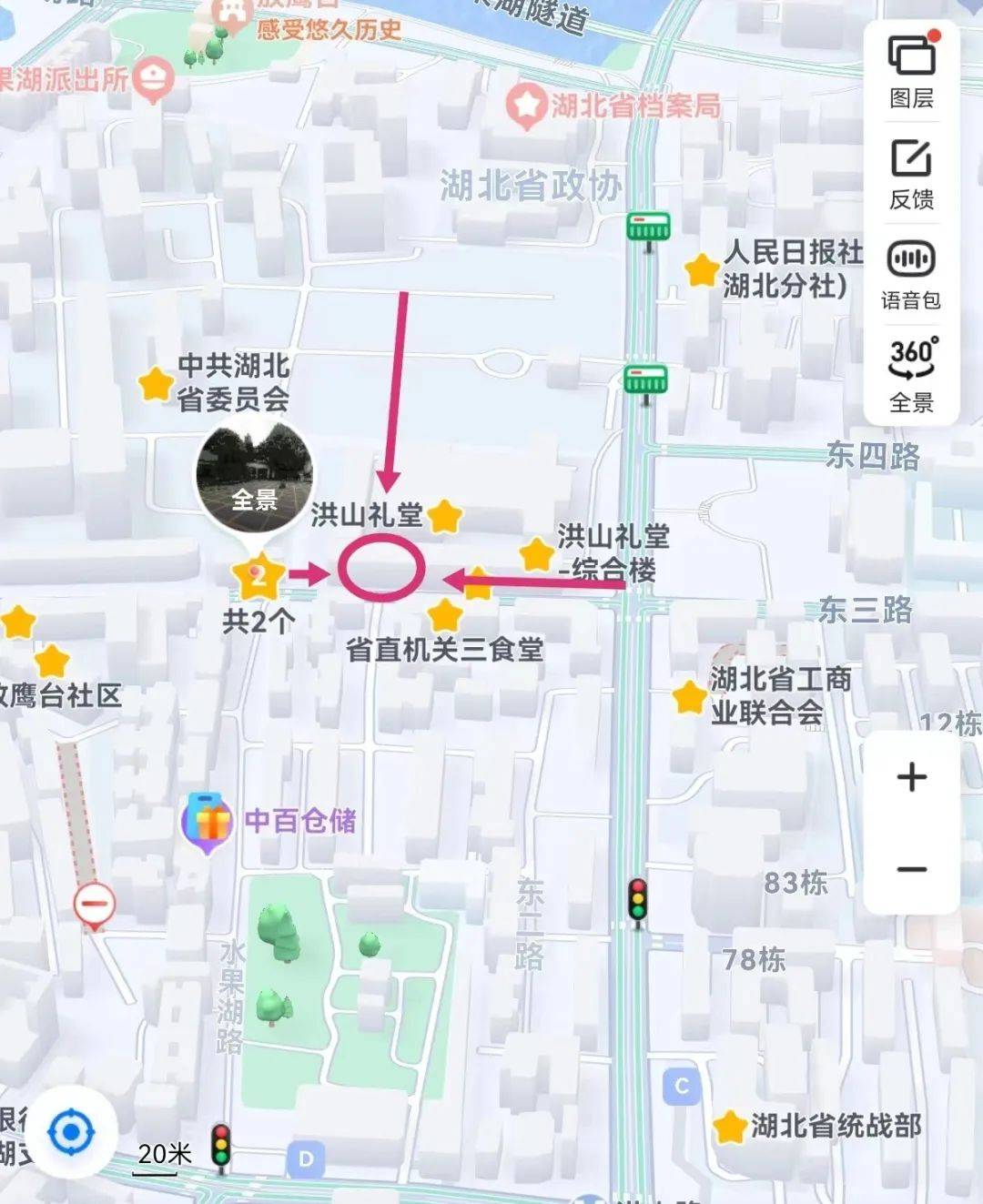983x1204 pixels.
Task: Select 省直机关三食堂 starred place
Action: 445,617
